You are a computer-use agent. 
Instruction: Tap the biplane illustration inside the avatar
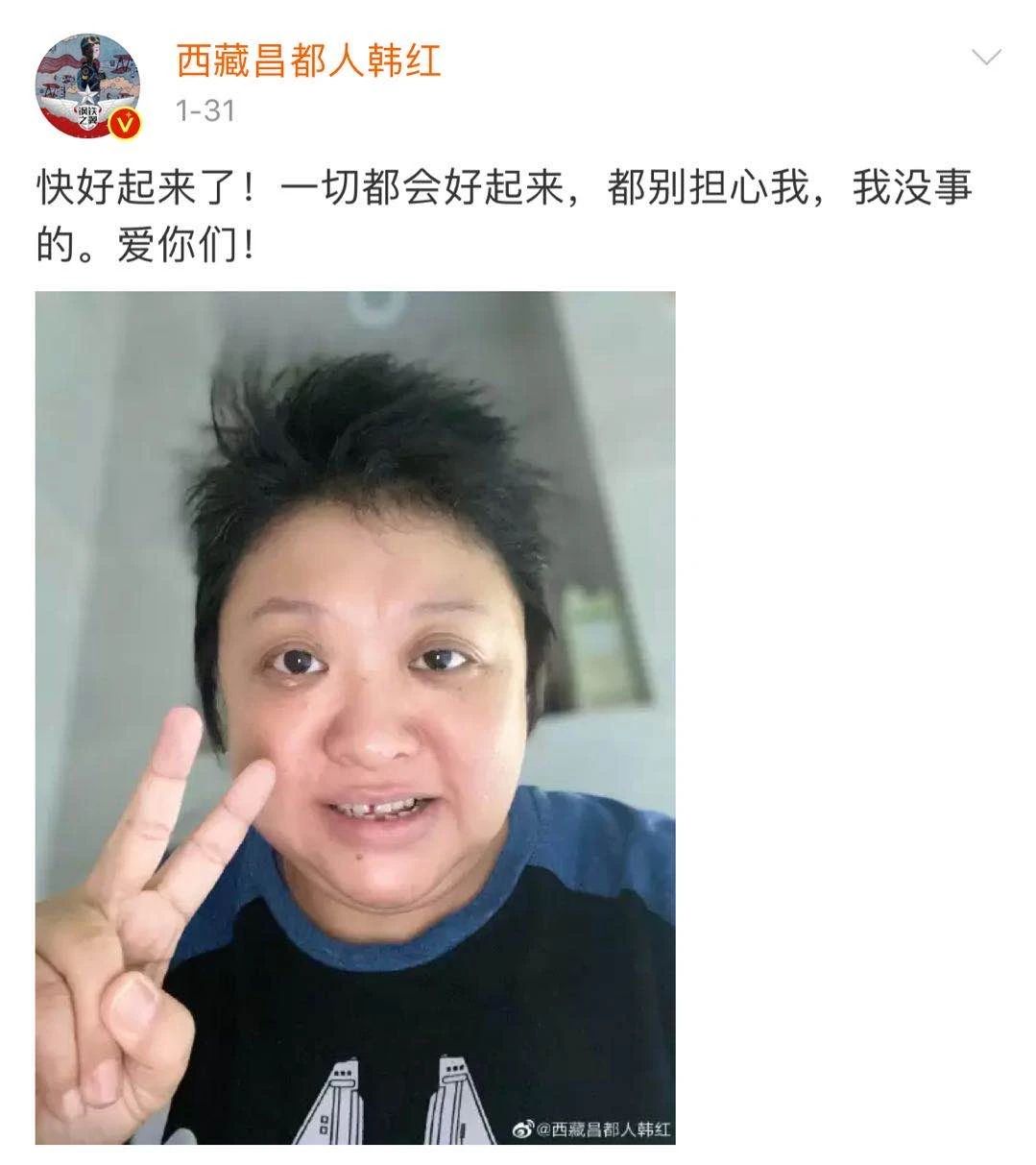pos(122,64)
